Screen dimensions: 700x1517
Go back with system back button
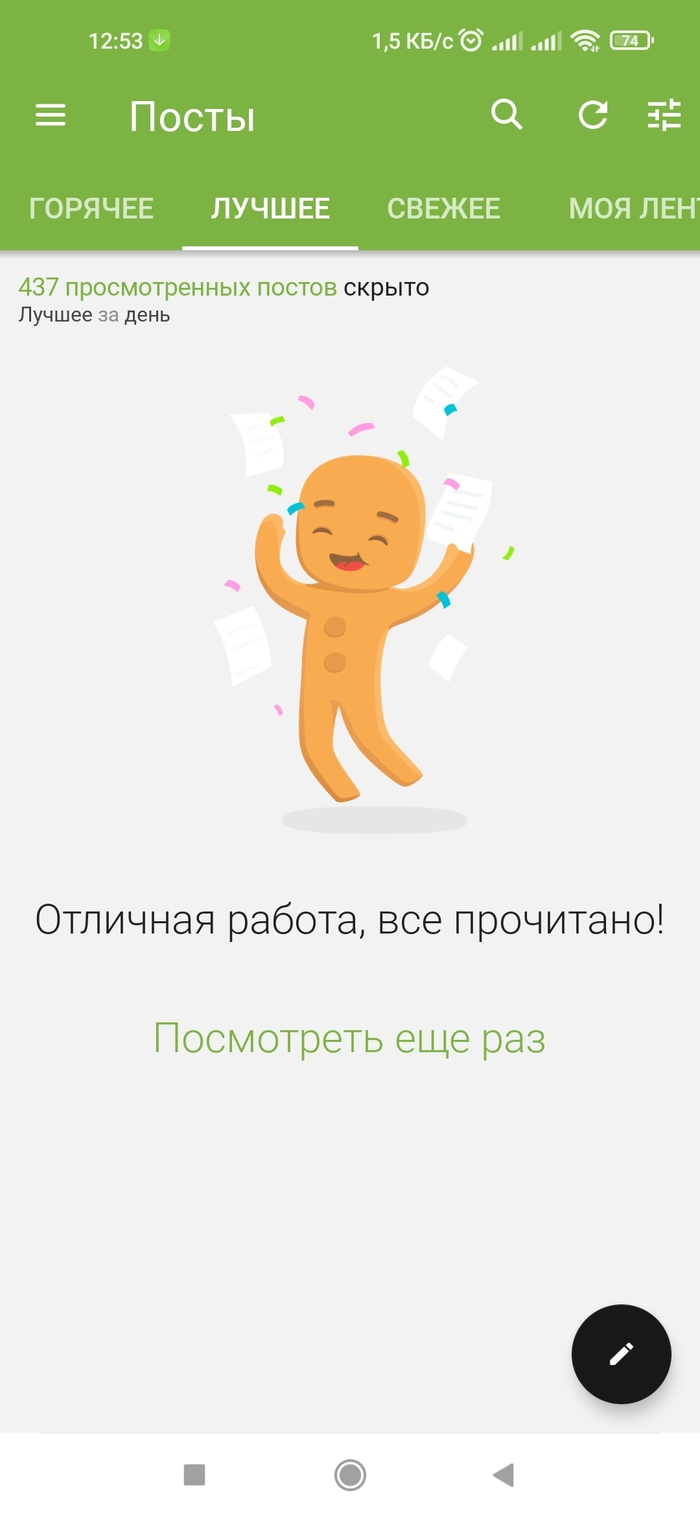[x=503, y=1474]
